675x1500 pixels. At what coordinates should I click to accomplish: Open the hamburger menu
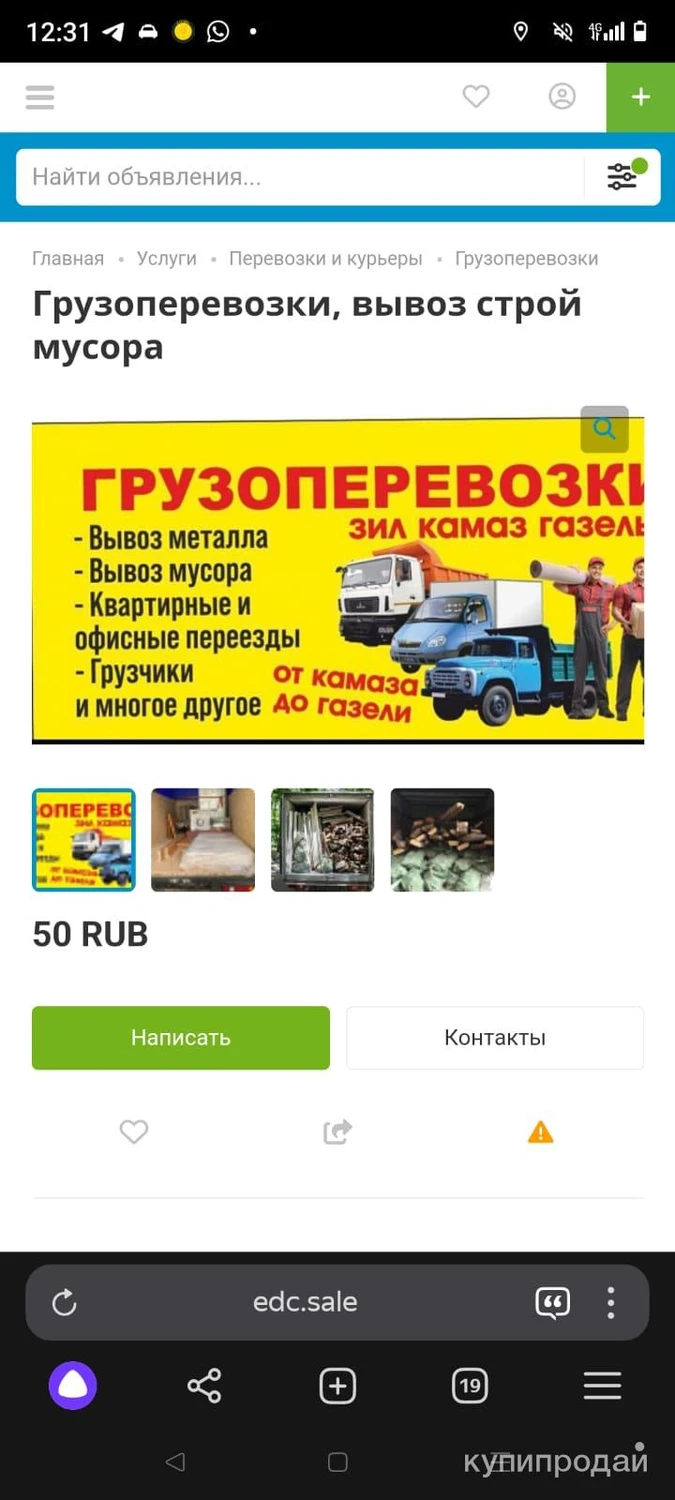coord(40,97)
